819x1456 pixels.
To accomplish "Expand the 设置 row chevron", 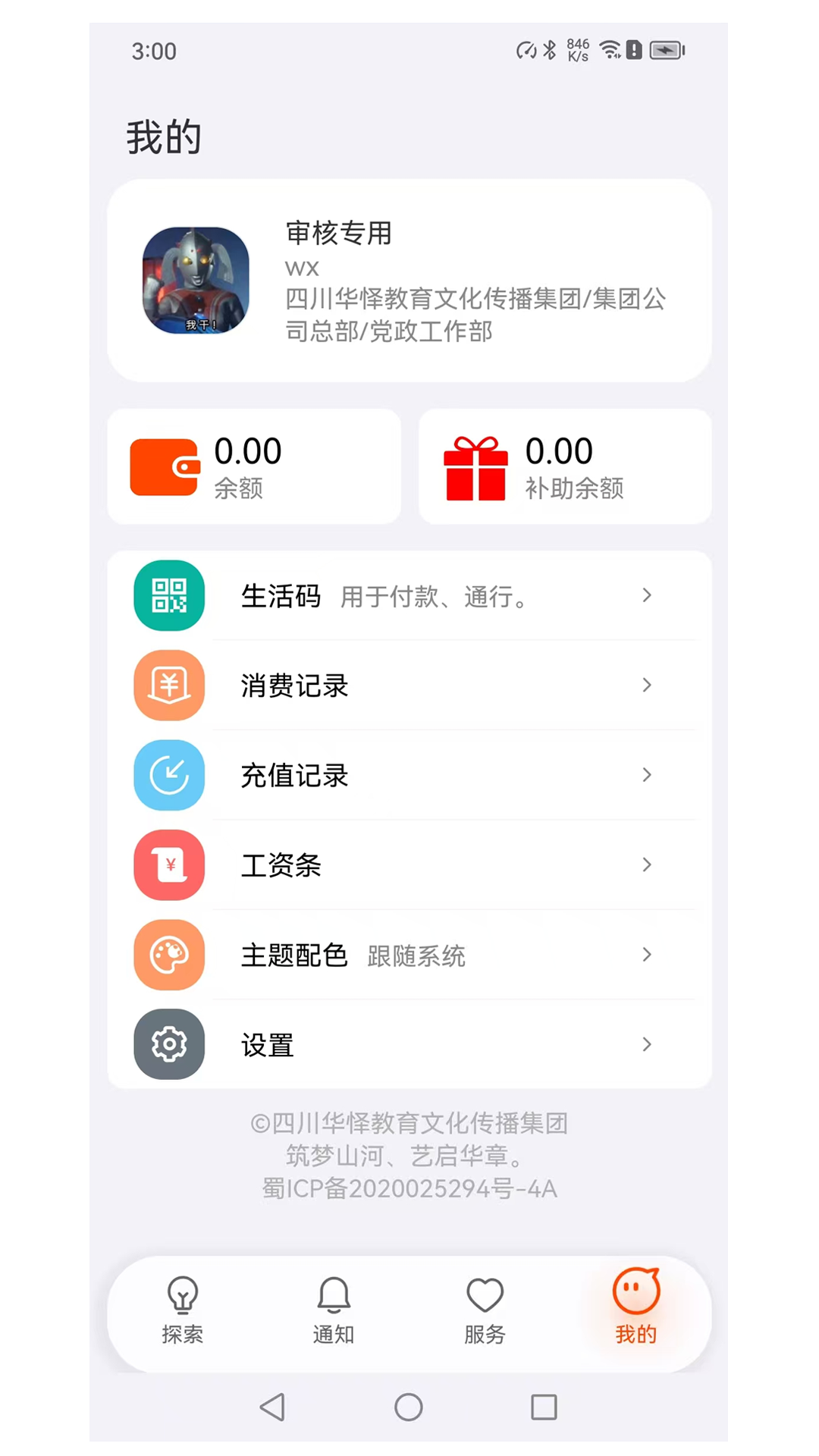I will coord(647,1044).
